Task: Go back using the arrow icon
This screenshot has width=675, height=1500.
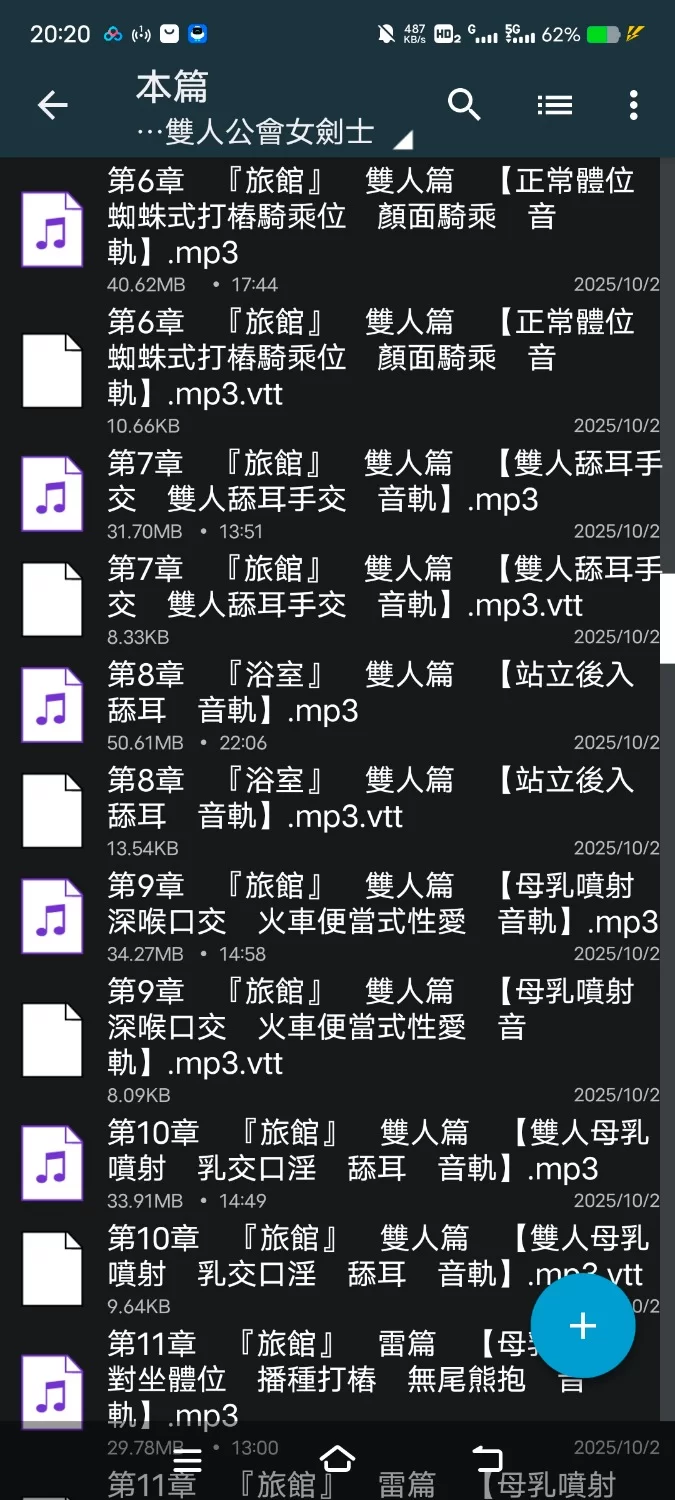Action: pos(52,105)
